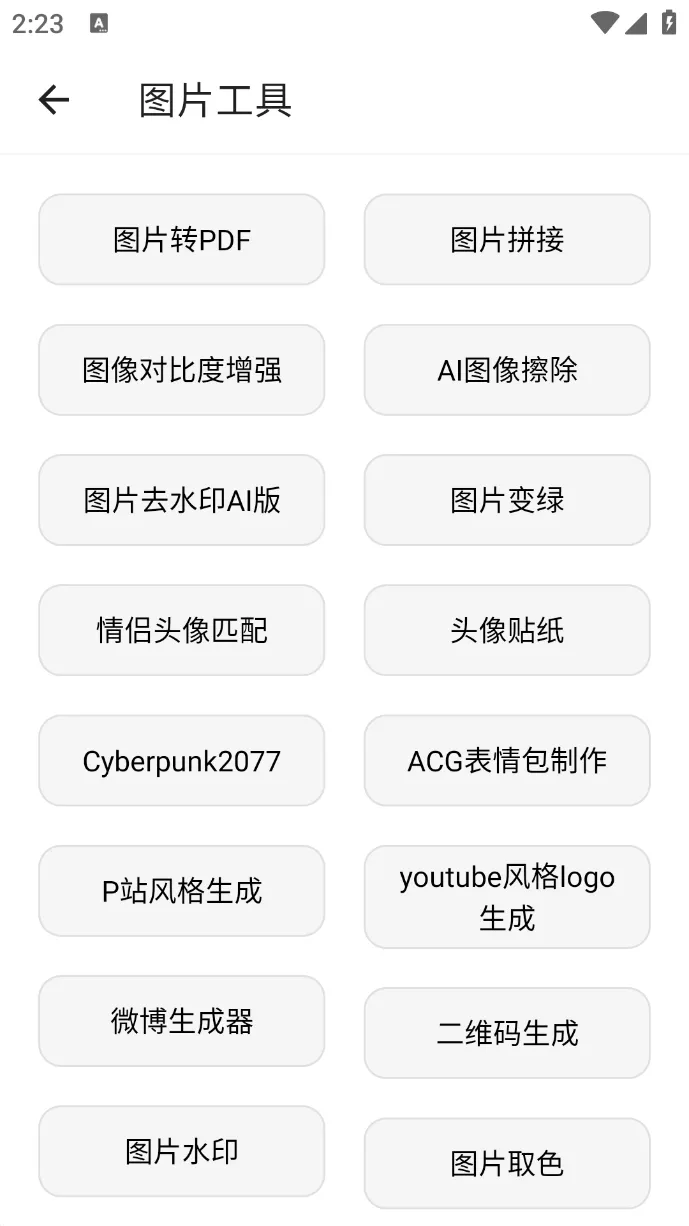689x1226 pixels.
Task: Launch 微博生成器
Action: [x=181, y=1021]
